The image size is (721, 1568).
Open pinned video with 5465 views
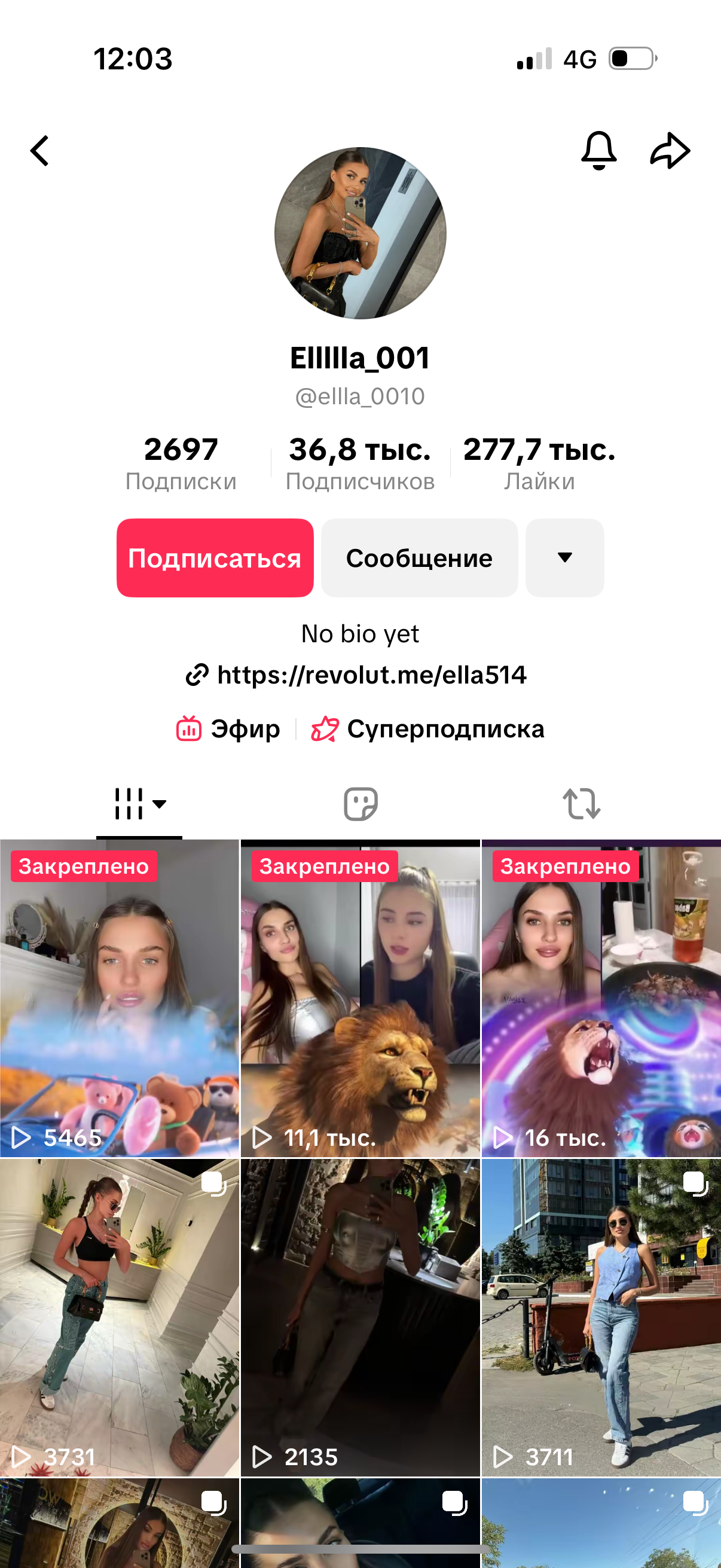coord(119,998)
